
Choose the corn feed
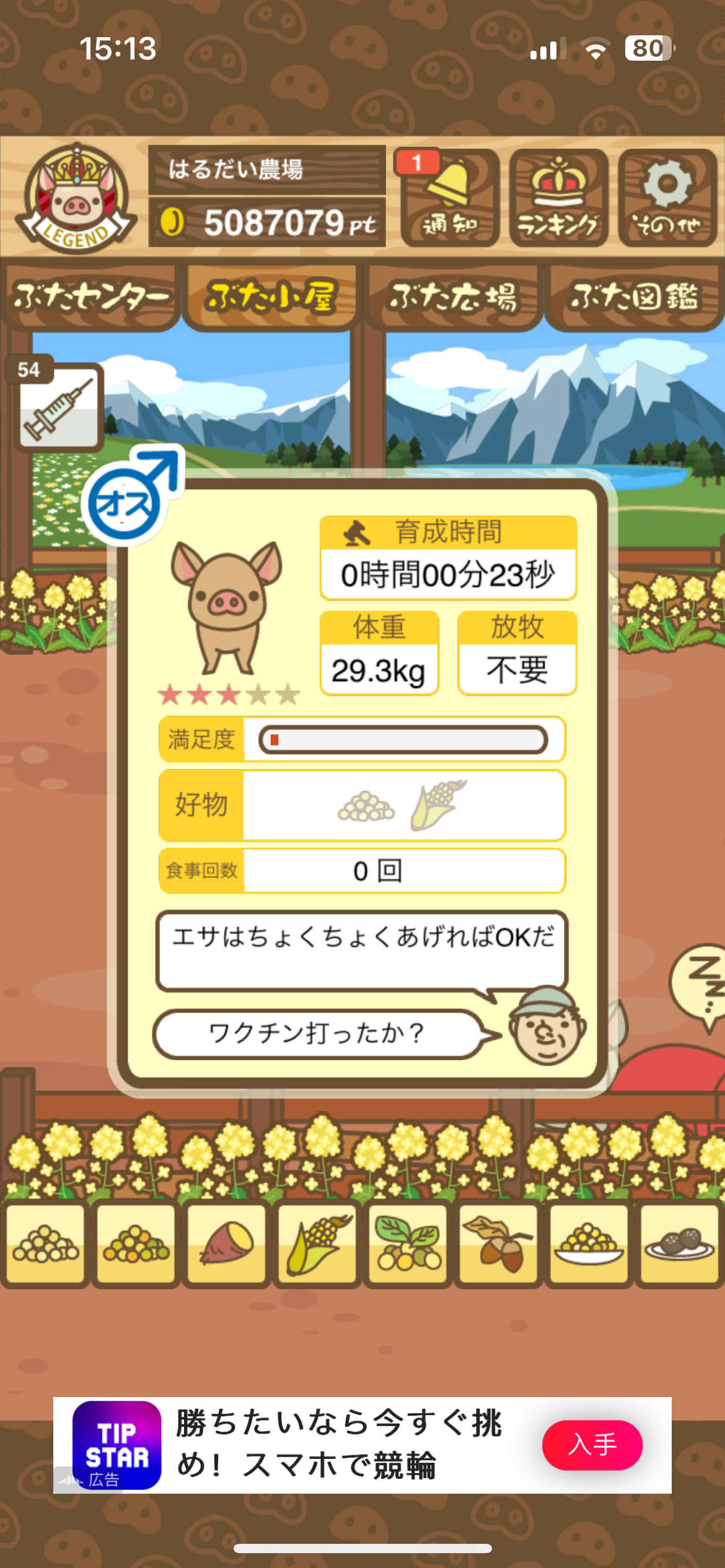pyautogui.click(x=317, y=1244)
